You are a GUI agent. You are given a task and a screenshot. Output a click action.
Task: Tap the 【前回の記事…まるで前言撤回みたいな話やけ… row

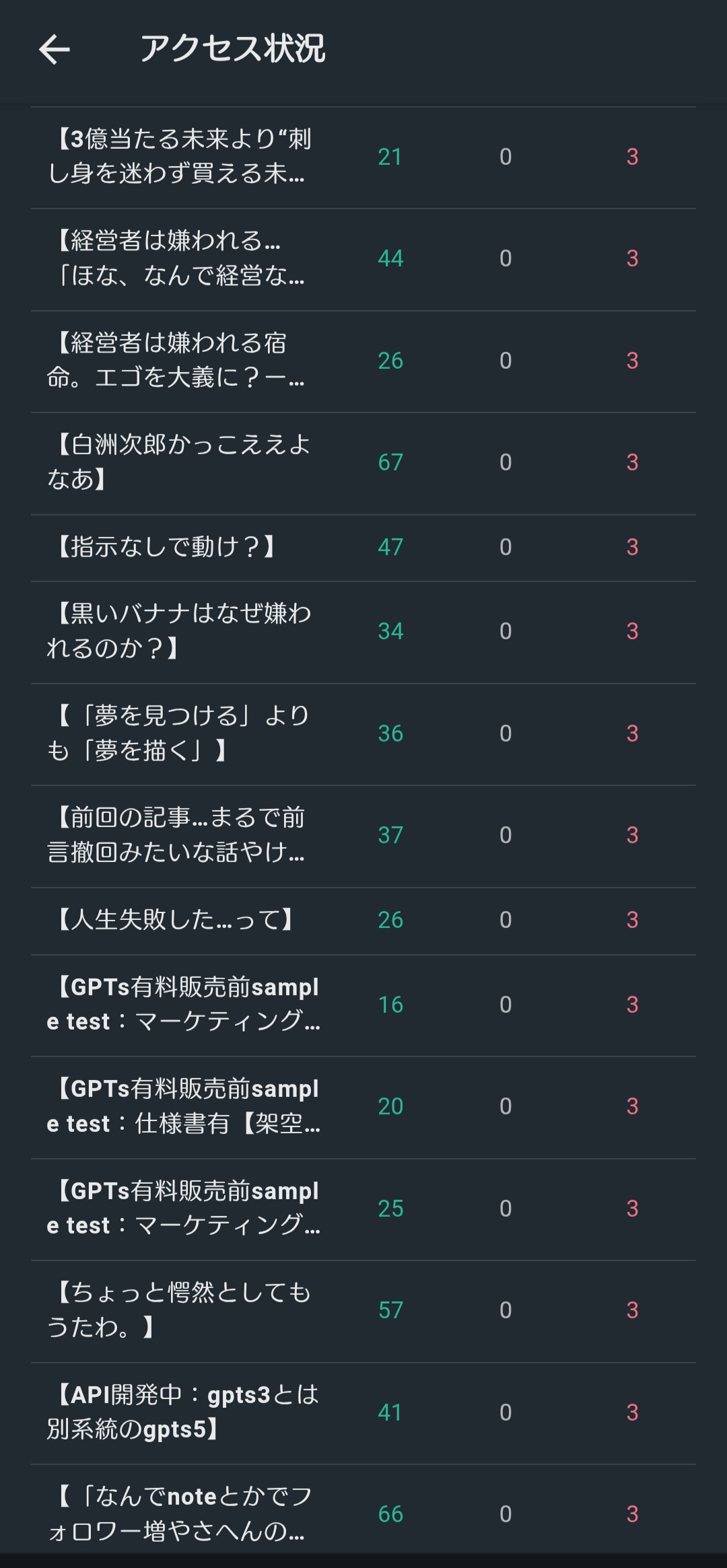tap(176, 835)
